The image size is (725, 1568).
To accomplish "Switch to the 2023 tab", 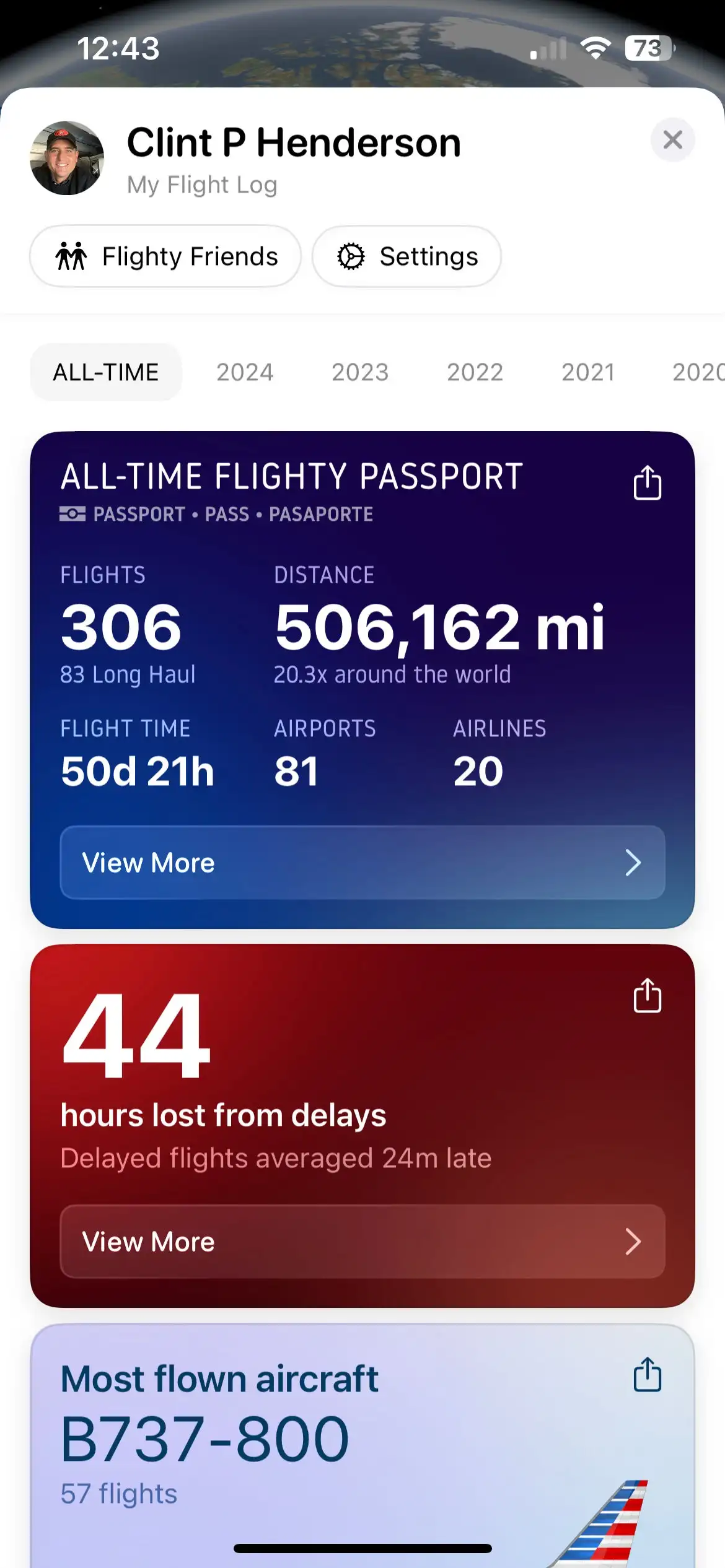I will pyautogui.click(x=360, y=372).
